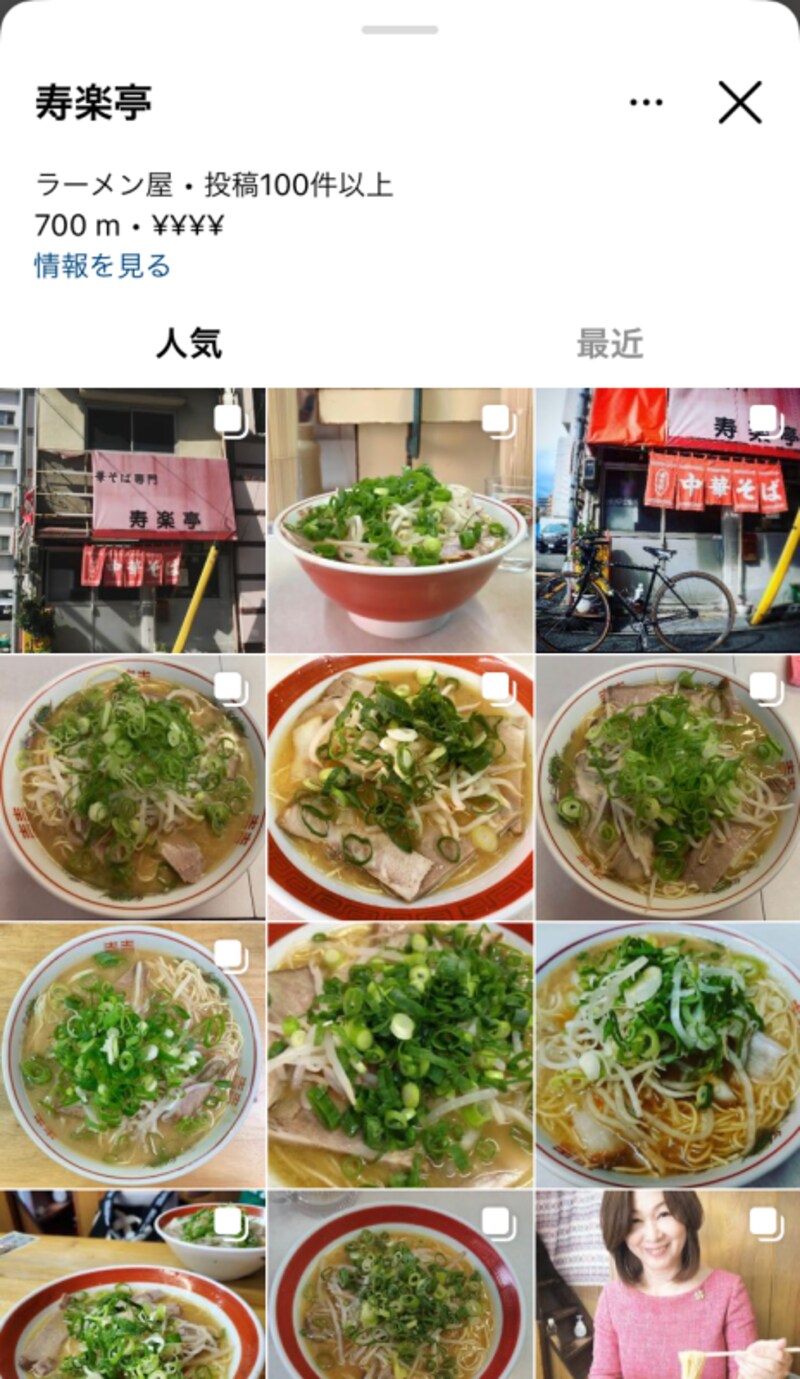Open the post with the orange ramen bowl
Screen dimensions: 800x1379
click(x=400, y=520)
